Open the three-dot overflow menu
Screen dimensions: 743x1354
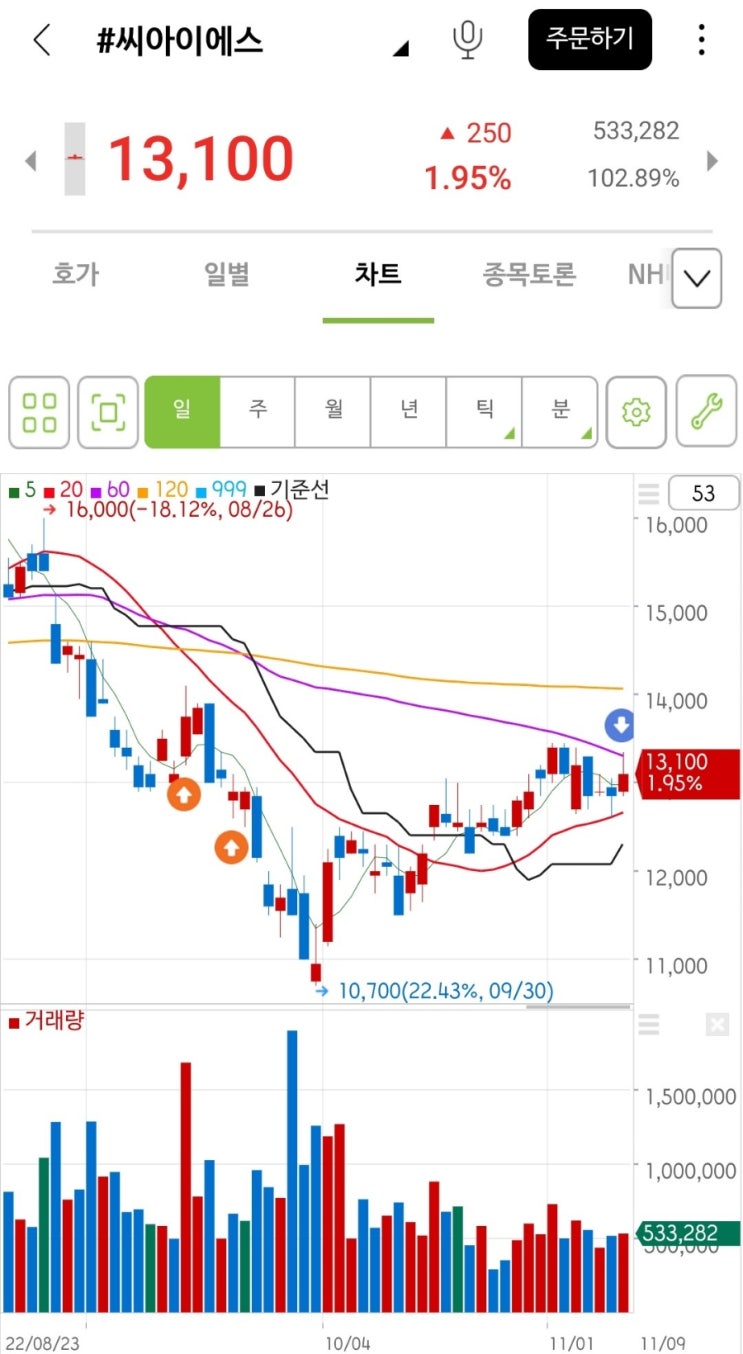click(x=702, y=40)
